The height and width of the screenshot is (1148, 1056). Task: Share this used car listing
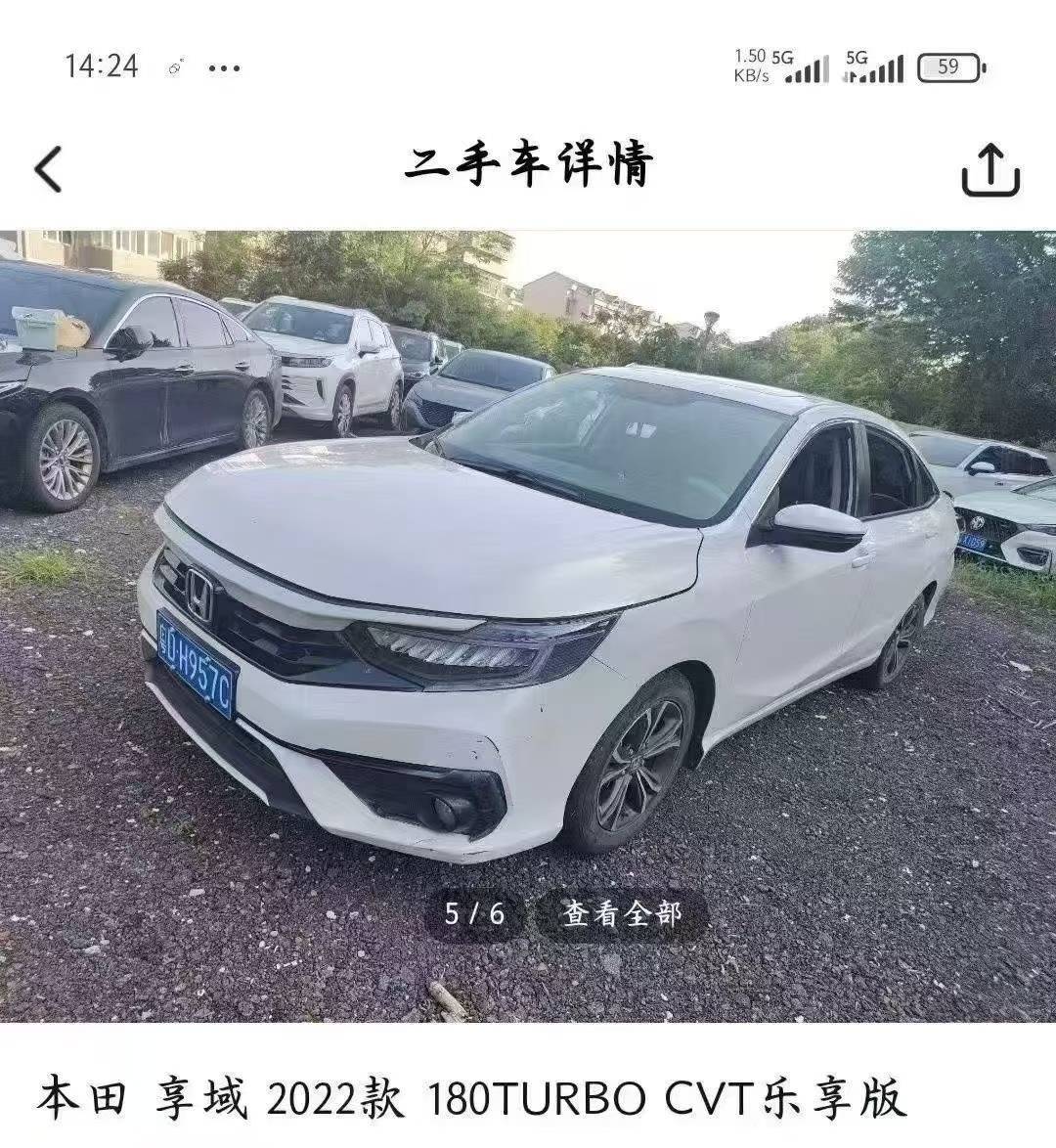point(990,170)
